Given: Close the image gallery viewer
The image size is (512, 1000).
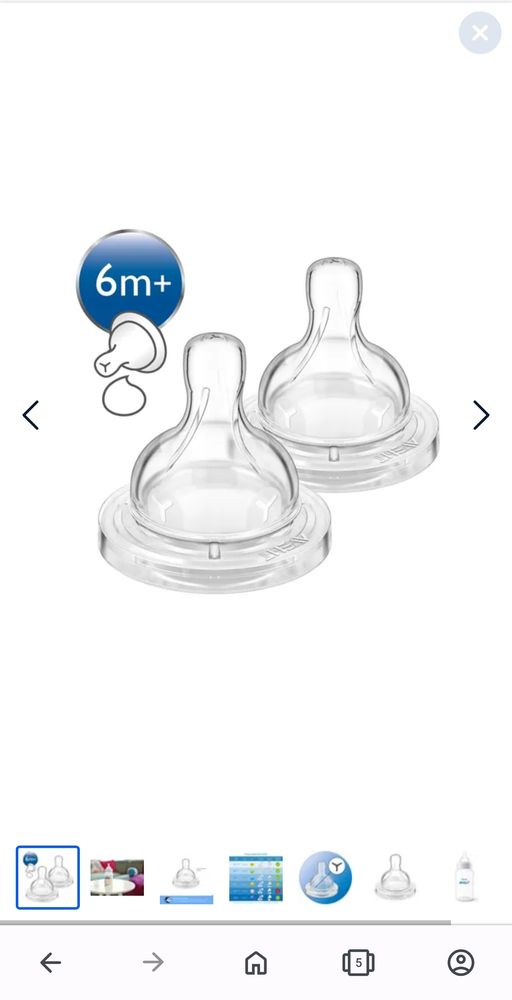Looking at the screenshot, I should pos(479,33).
